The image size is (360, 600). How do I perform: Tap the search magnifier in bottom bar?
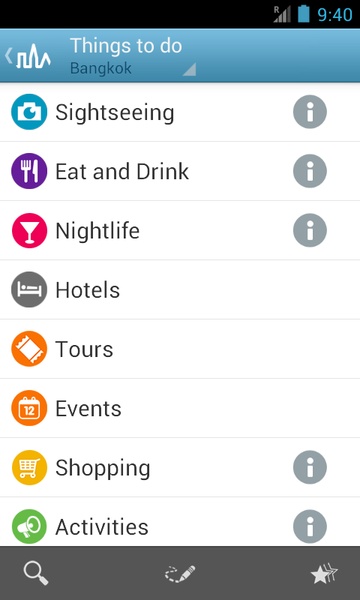(36, 573)
